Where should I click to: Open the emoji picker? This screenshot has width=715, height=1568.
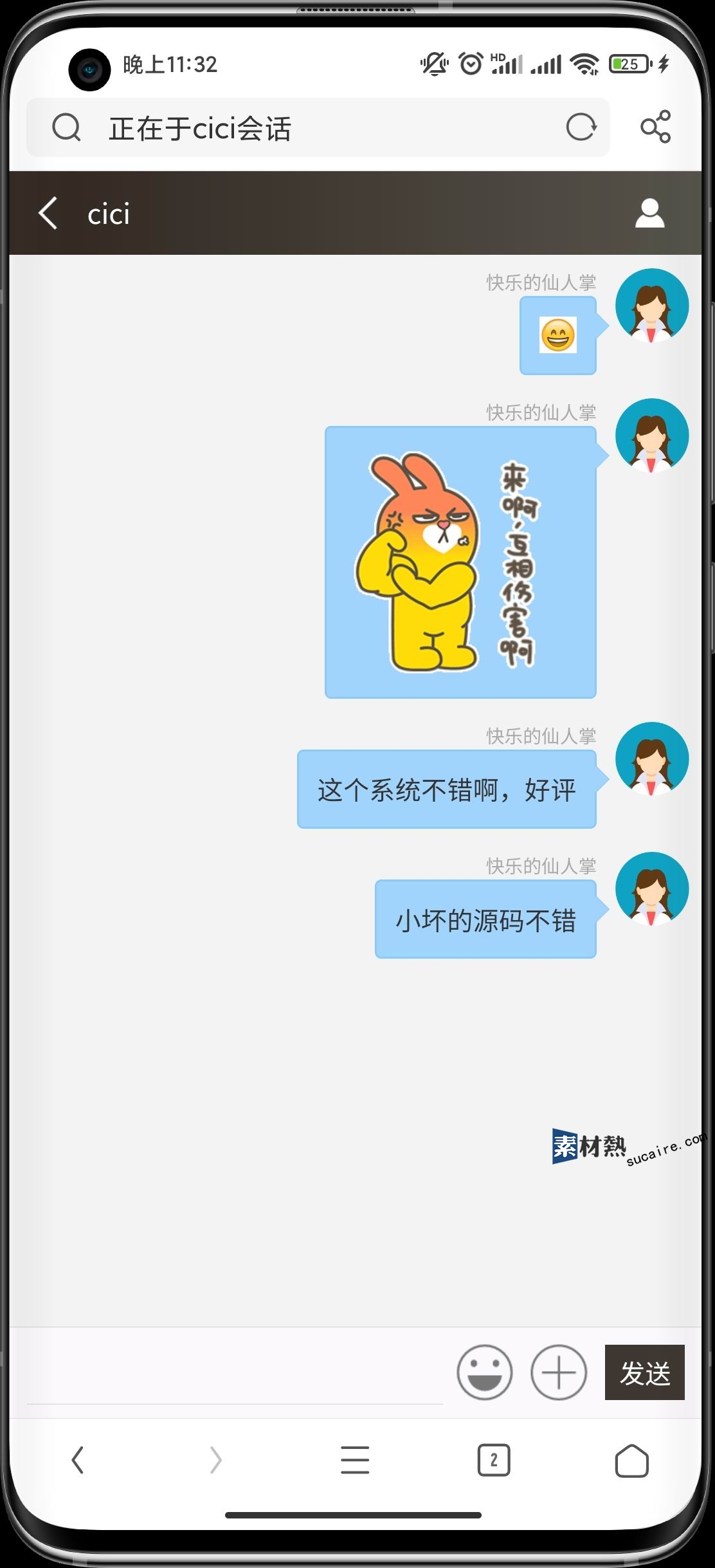[x=484, y=1372]
